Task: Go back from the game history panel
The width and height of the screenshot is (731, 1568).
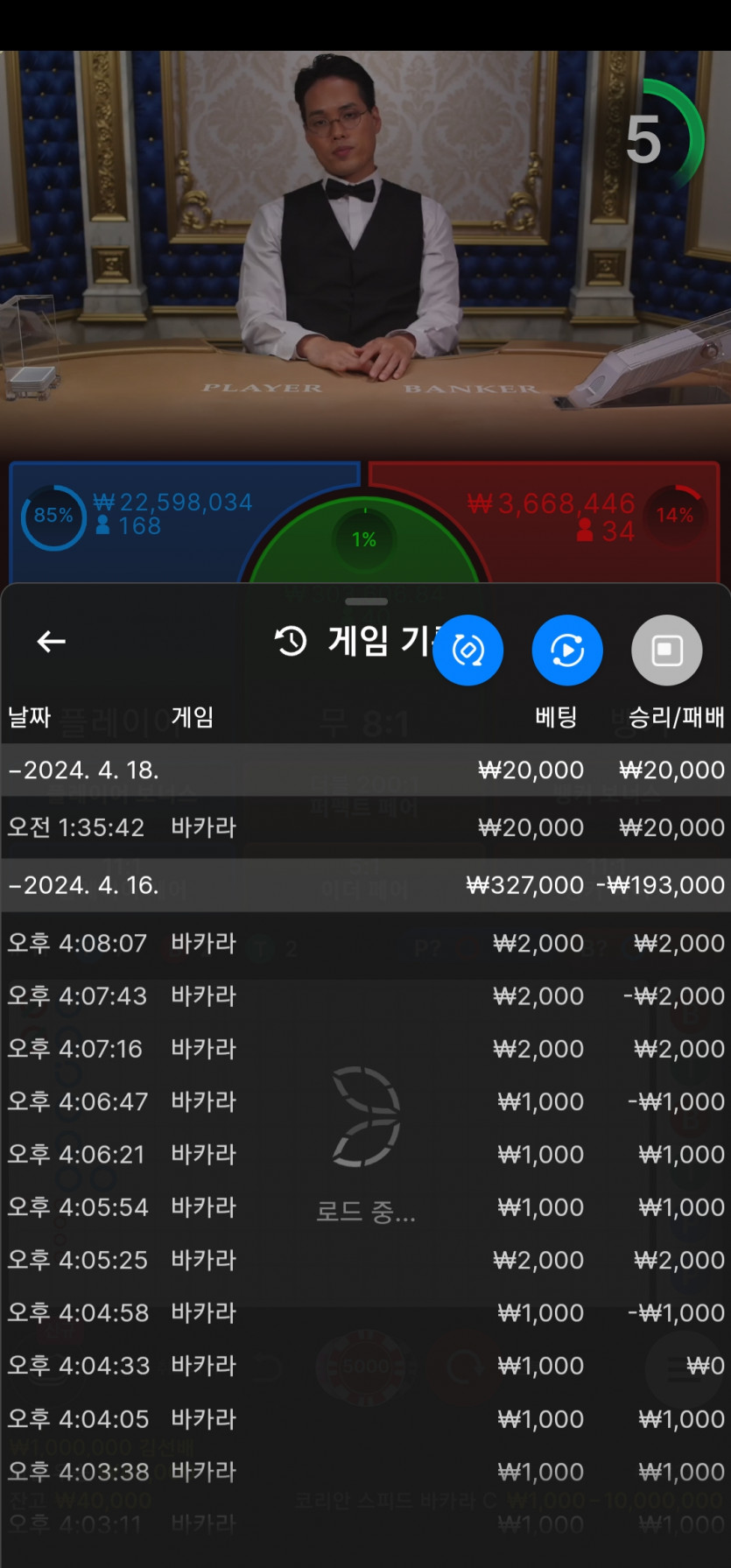Action: 51,642
